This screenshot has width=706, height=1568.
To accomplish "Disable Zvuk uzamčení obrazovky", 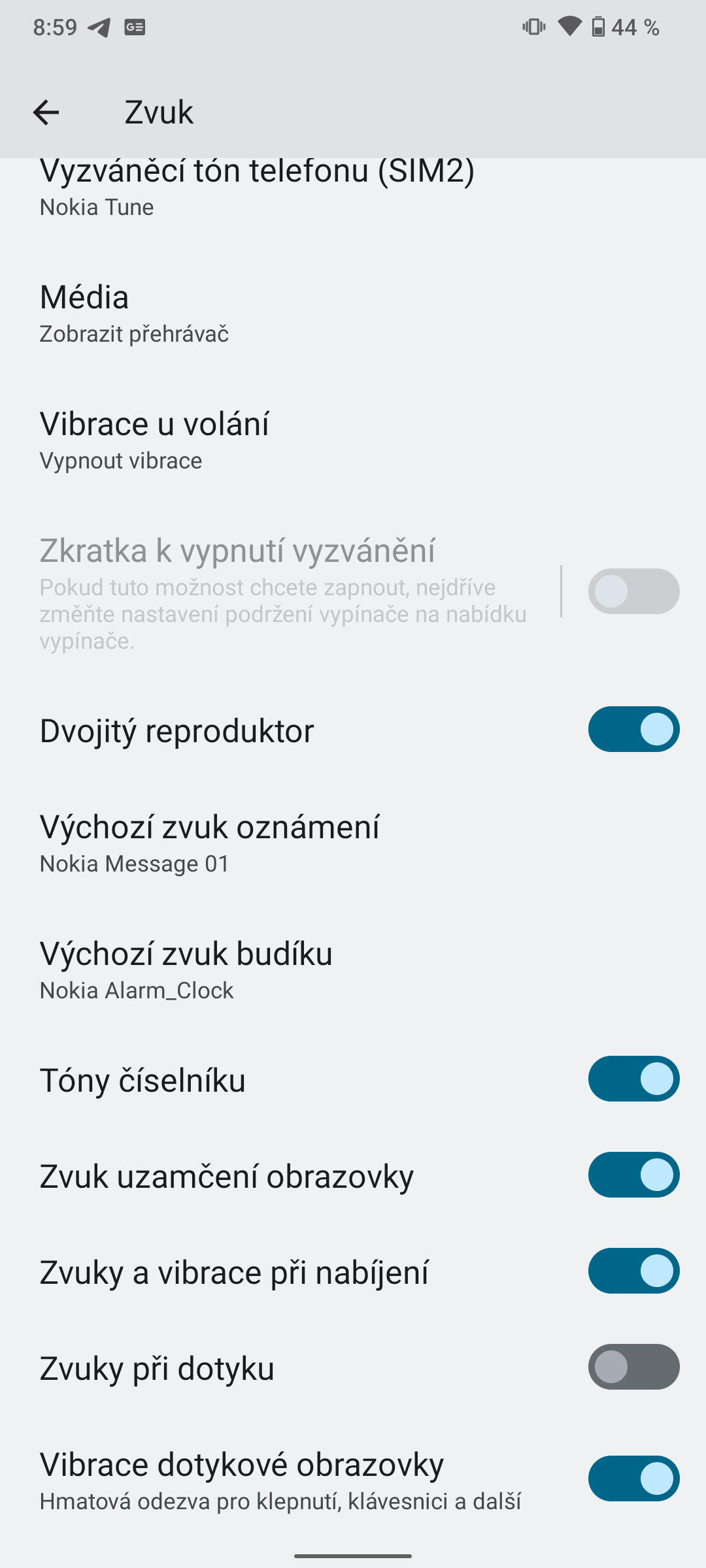I will click(633, 1175).
